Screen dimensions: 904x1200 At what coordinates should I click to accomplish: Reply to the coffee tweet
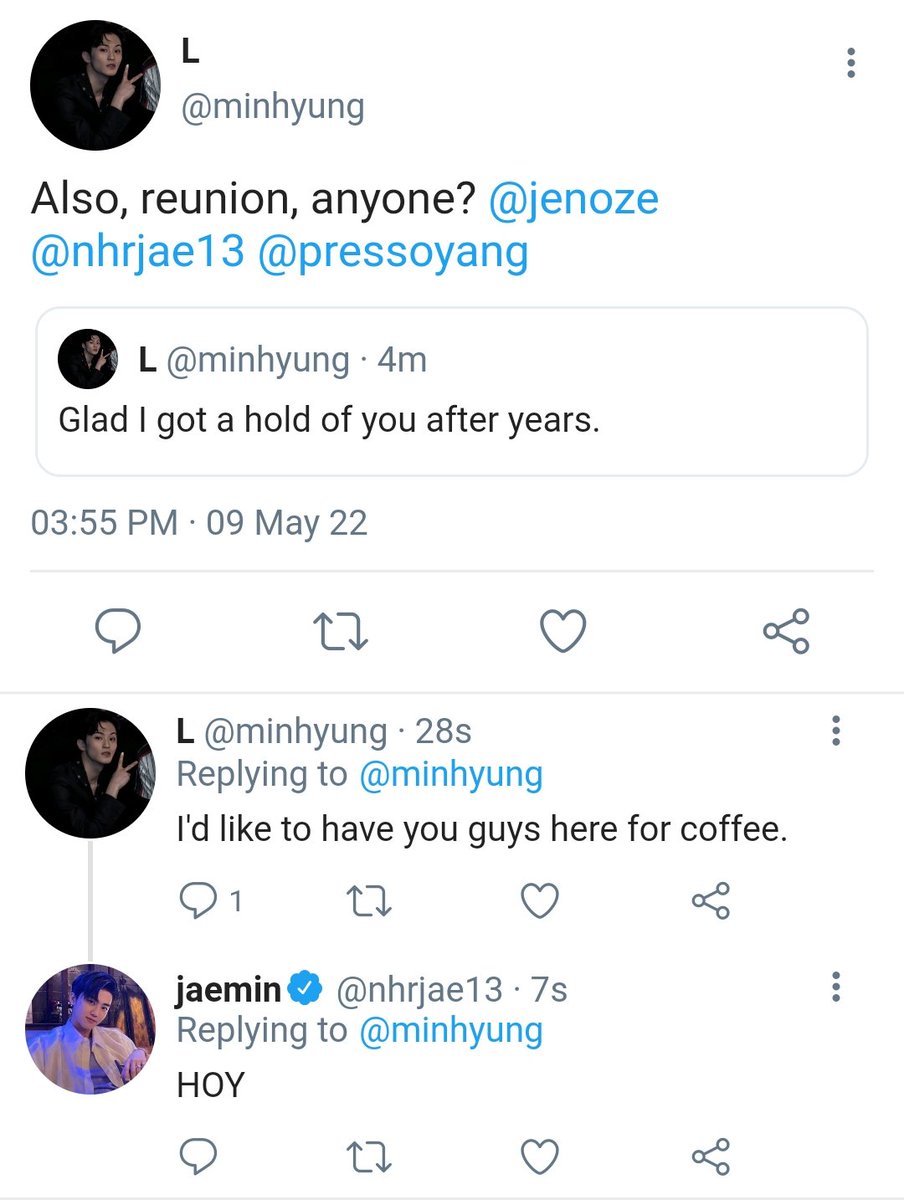pos(211,902)
